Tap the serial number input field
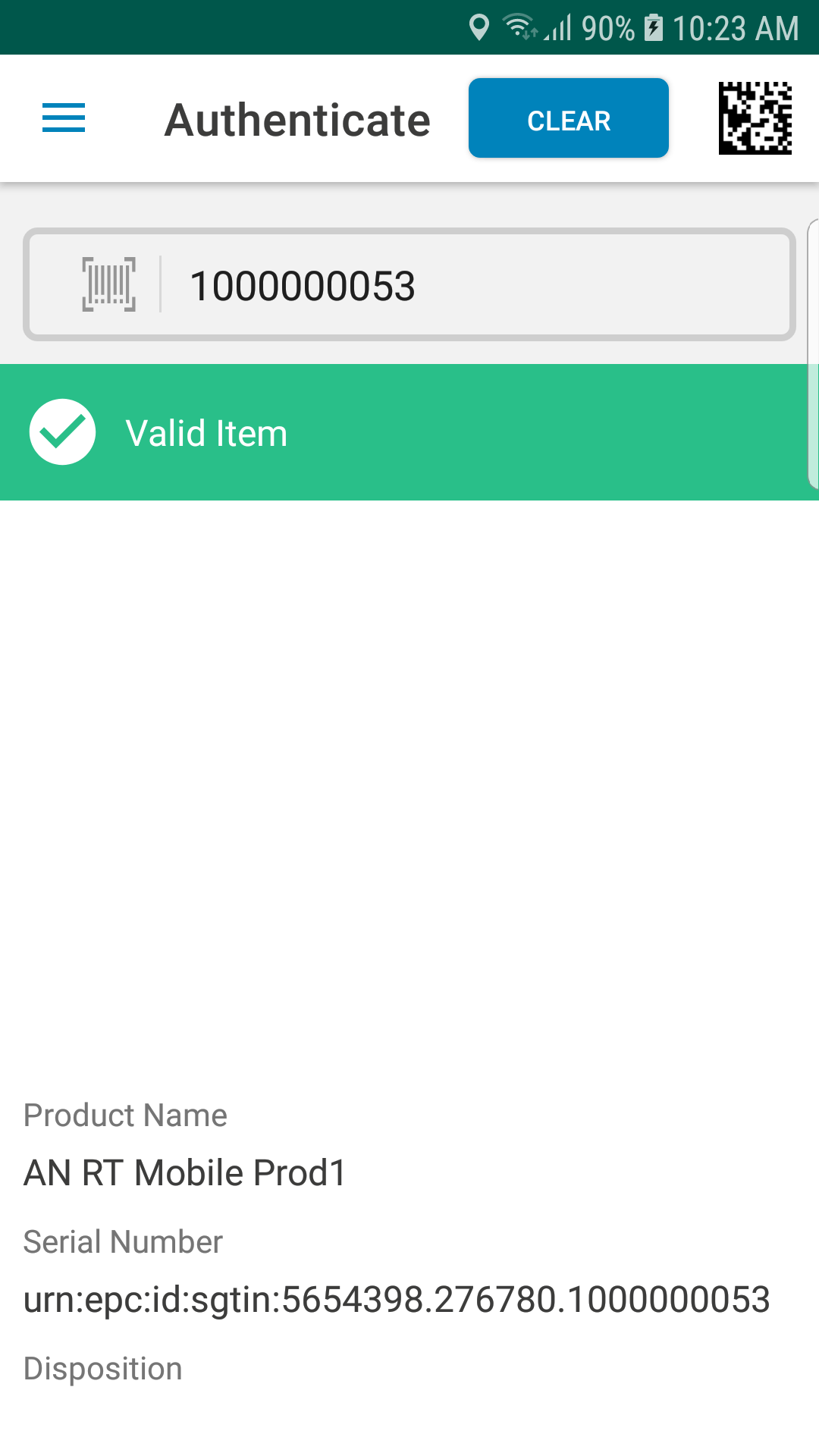This screenshot has width=819, height=1456. point(409,284)
